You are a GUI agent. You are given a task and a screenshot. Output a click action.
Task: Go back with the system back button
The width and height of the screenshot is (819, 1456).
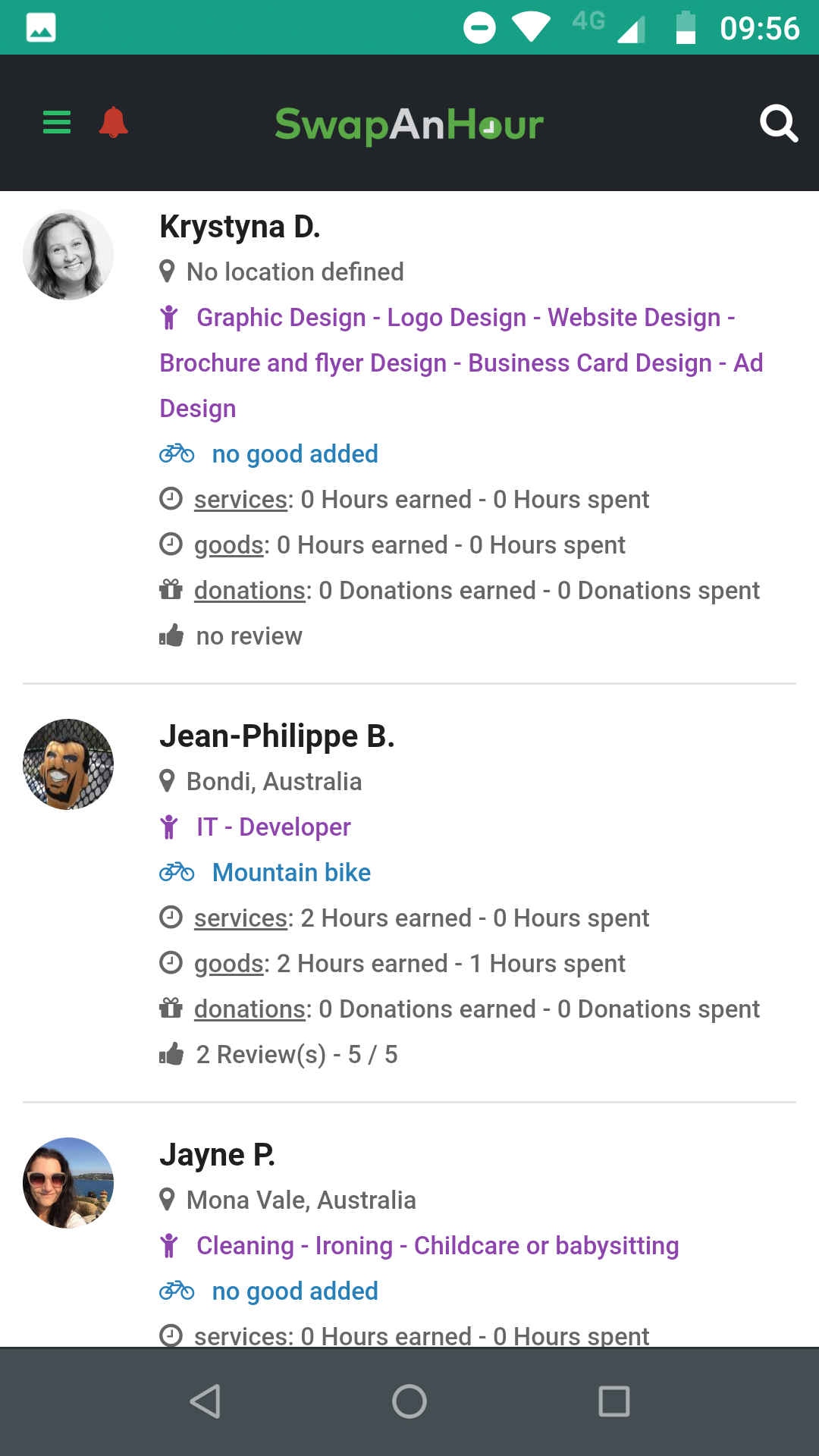coord(205,1401)
